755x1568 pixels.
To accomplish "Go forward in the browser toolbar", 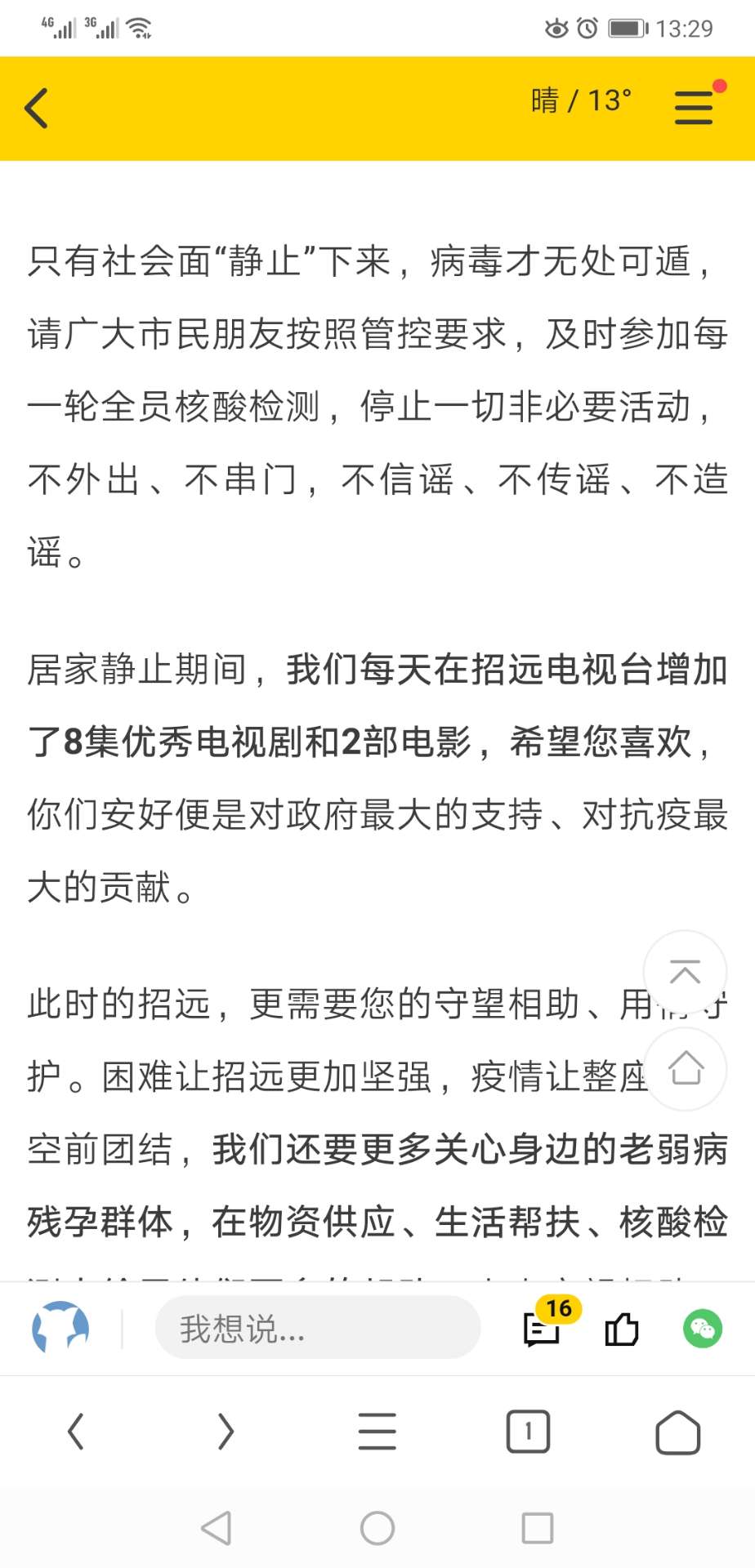I will [226, 1432].
